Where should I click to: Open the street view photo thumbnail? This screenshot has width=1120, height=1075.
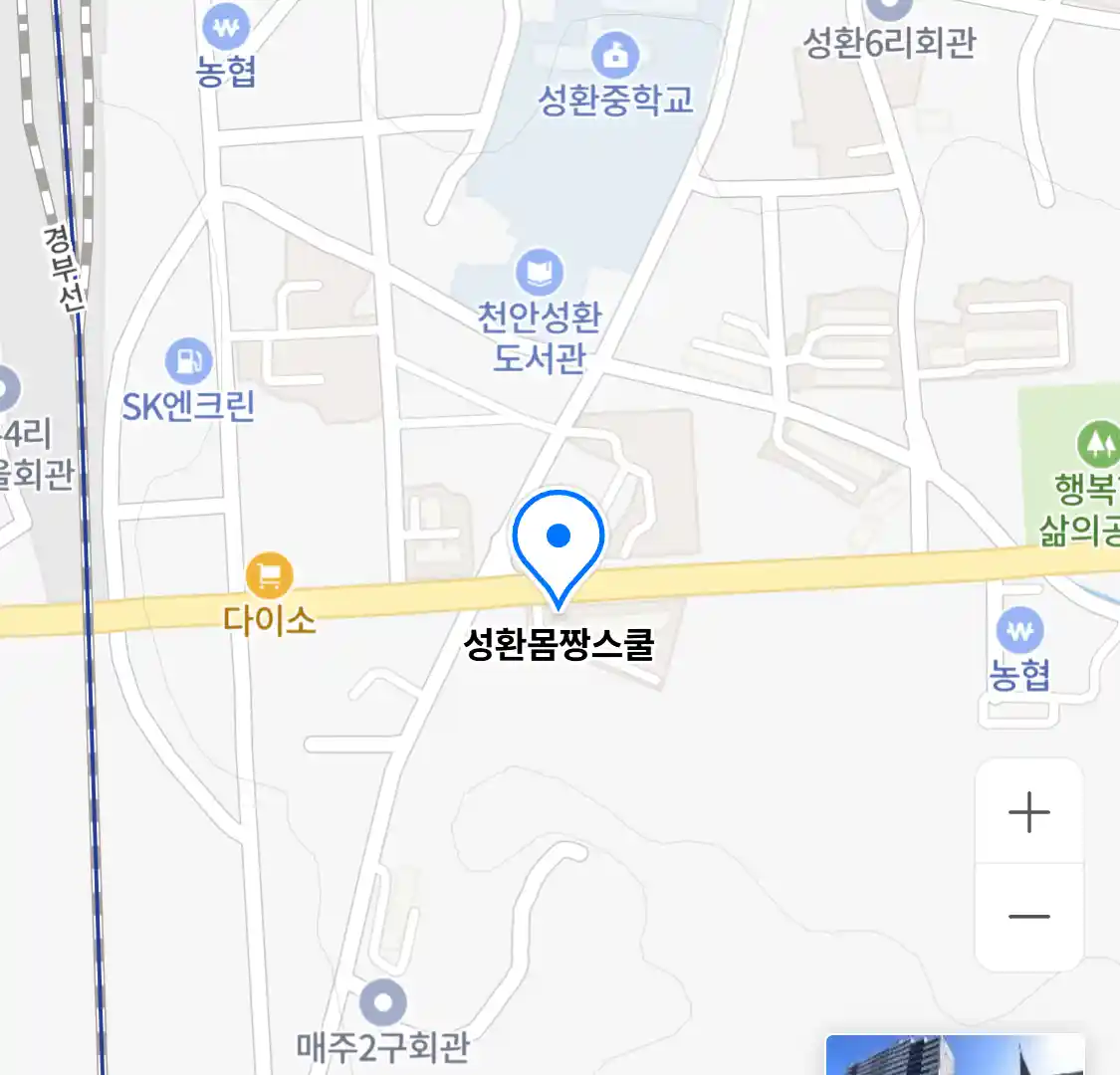point(954,1055)
